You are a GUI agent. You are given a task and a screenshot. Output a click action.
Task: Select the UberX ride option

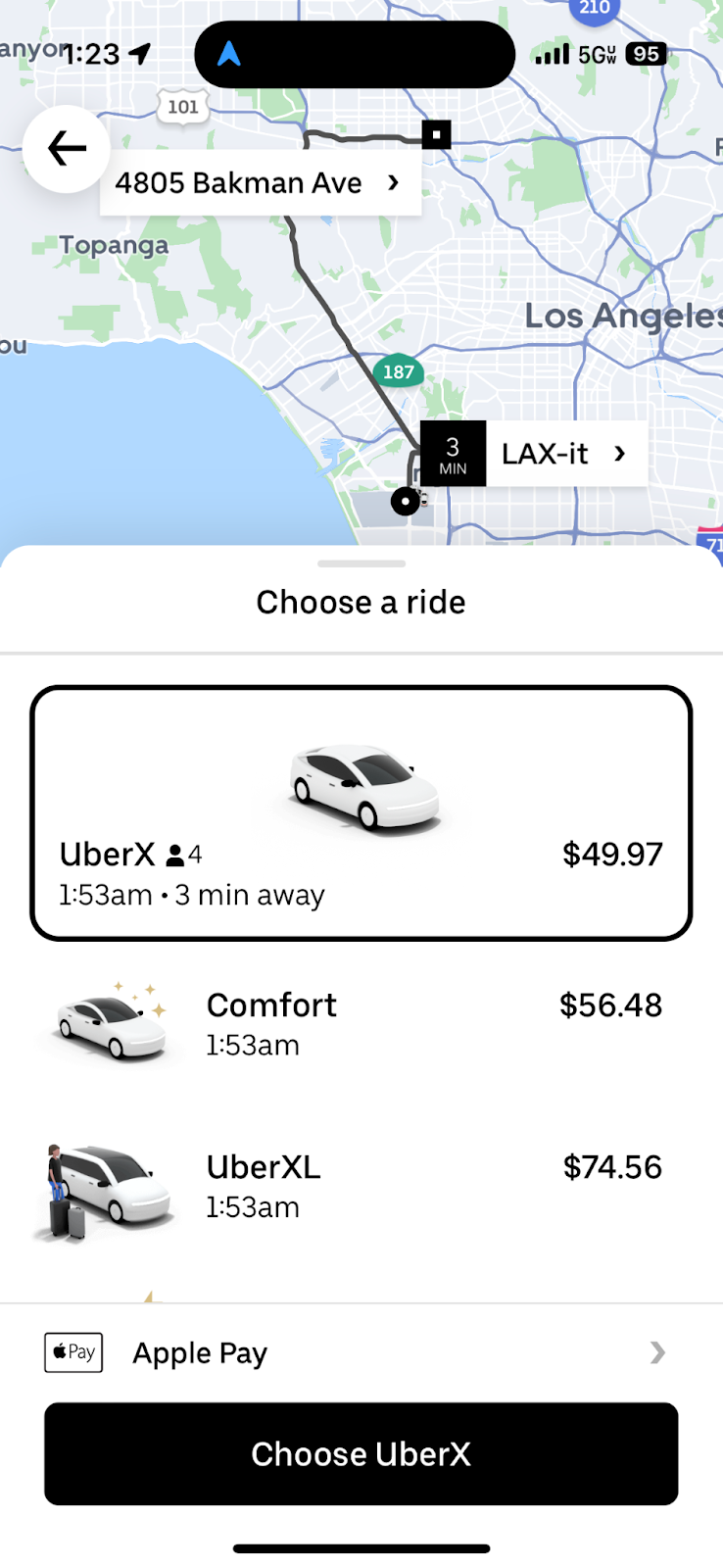point(361,813)
